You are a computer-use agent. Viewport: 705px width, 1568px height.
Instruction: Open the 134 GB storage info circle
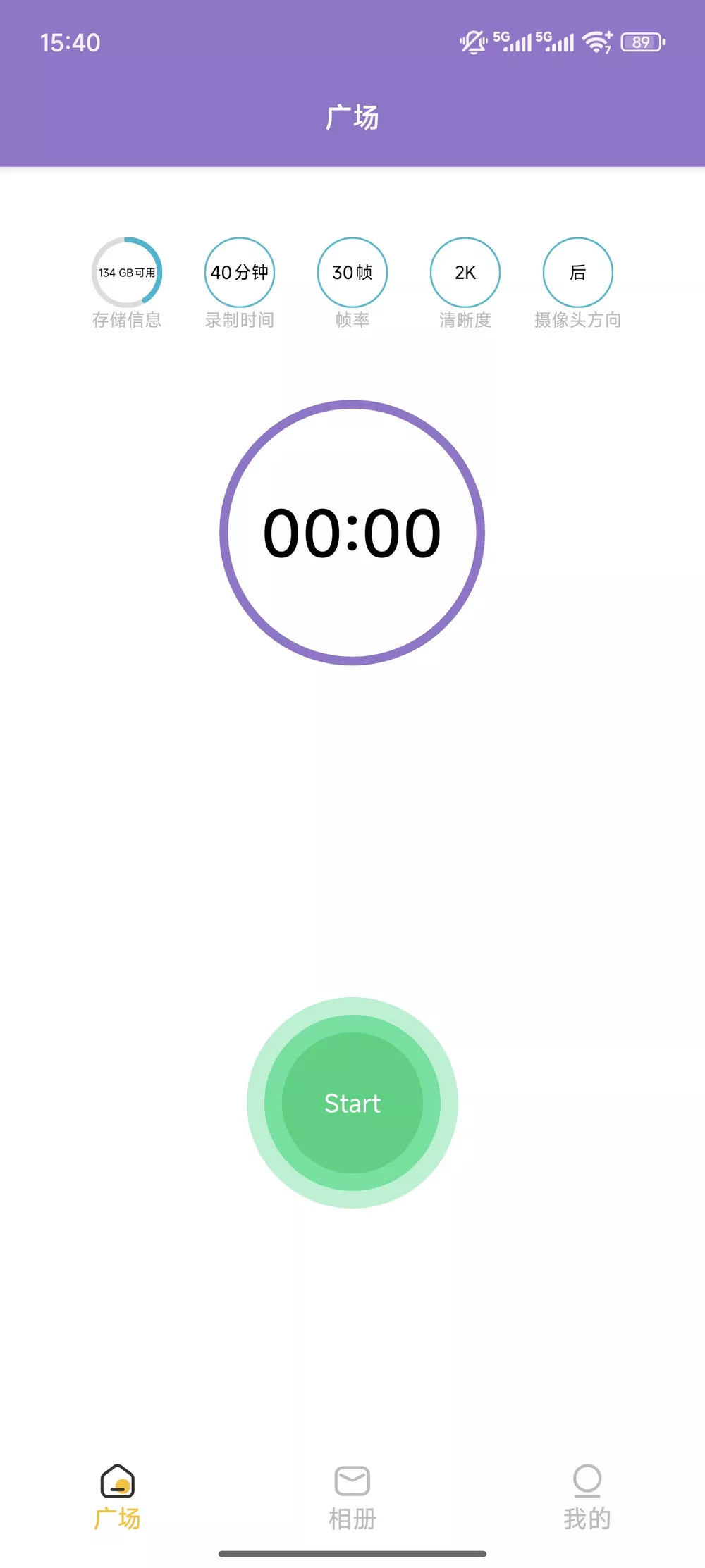(x=127, y=273)
